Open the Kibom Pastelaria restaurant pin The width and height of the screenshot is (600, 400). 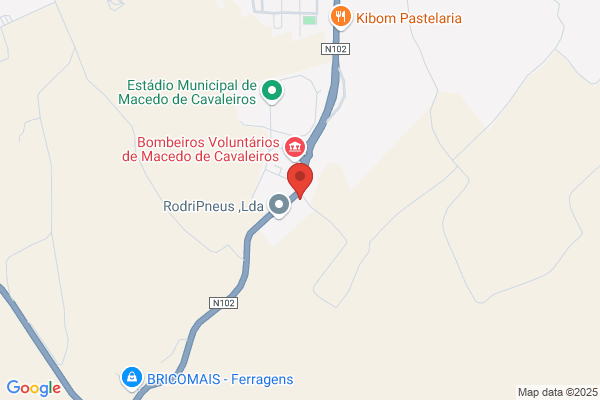coord(340,17)
